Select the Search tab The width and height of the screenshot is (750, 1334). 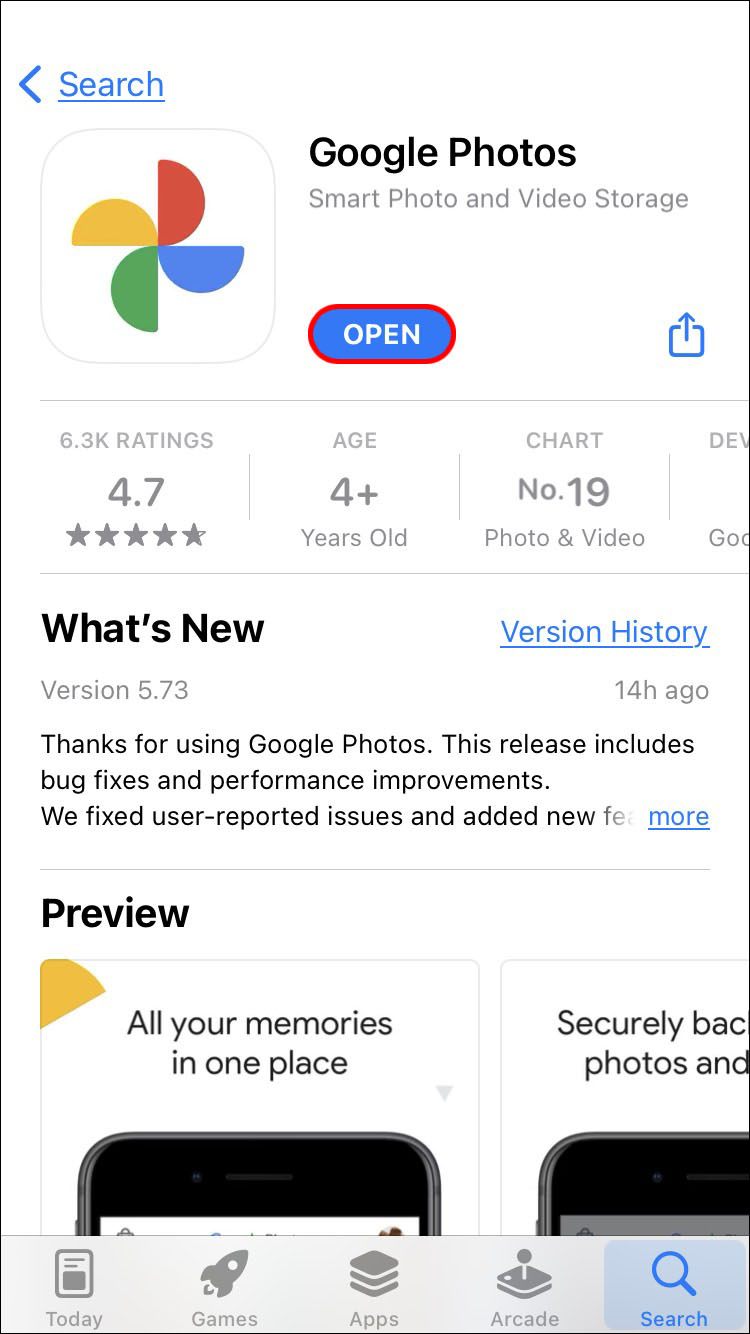click(674, 1288)
